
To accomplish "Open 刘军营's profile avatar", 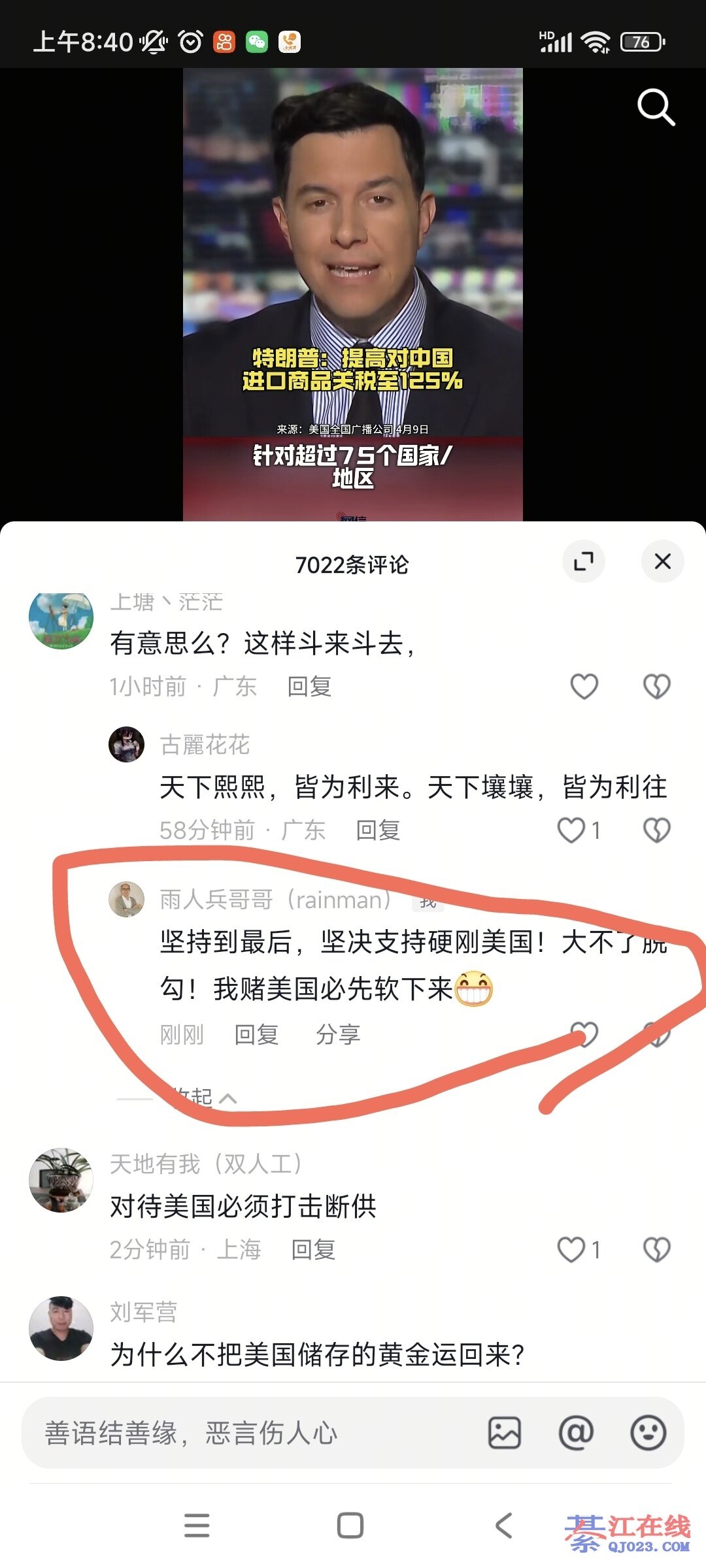I will pyautogui.click(x=61, y=1329).
